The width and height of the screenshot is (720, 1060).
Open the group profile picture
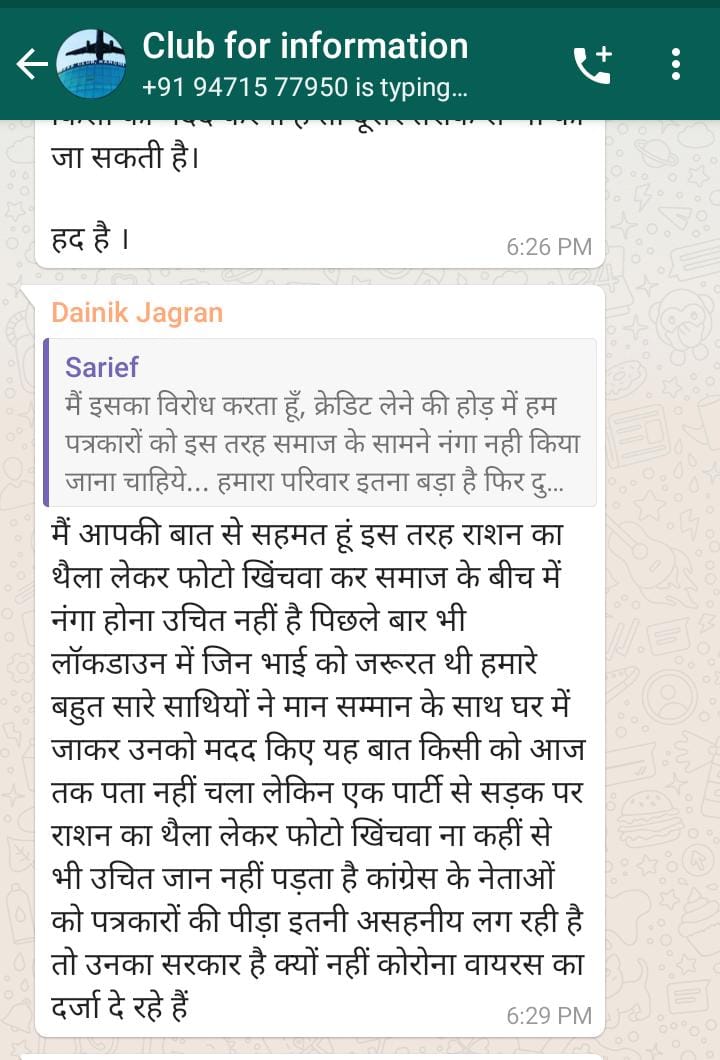point(91,65)
